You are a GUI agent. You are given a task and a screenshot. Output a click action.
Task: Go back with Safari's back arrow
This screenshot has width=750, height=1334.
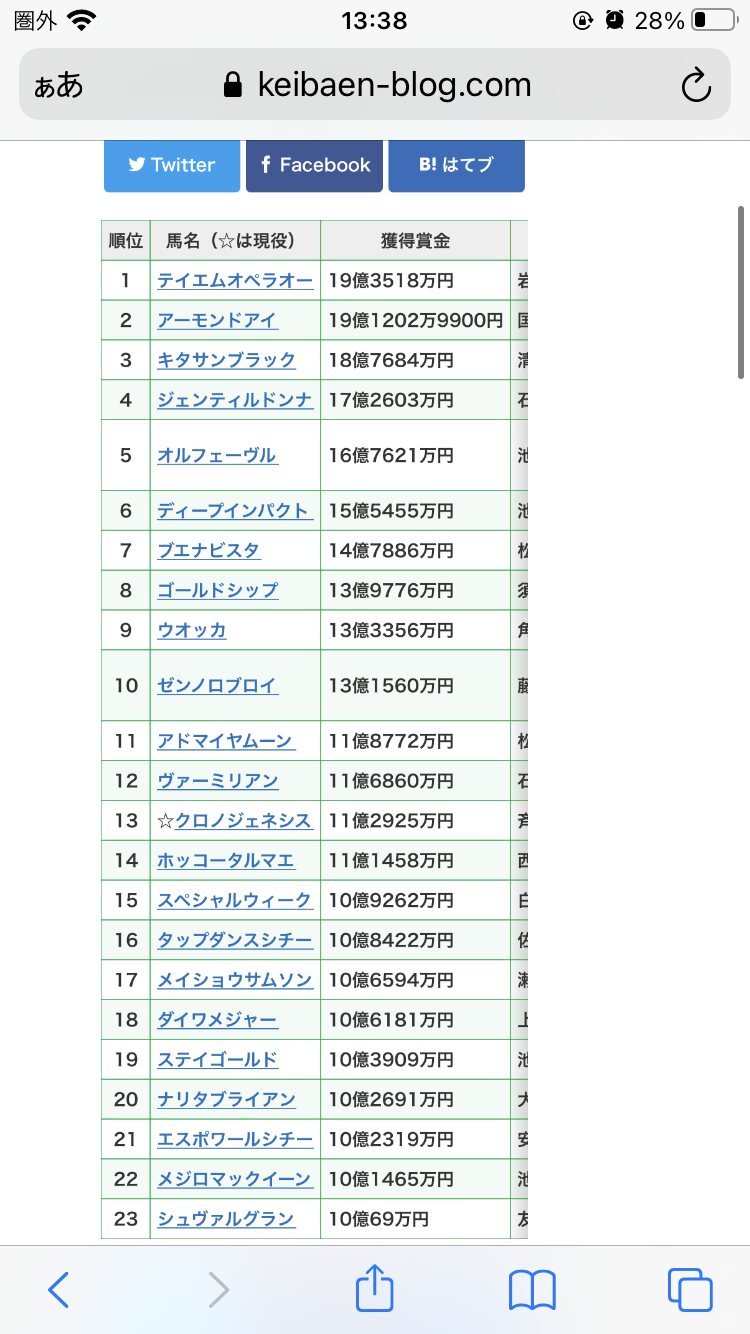[59, 1290]
